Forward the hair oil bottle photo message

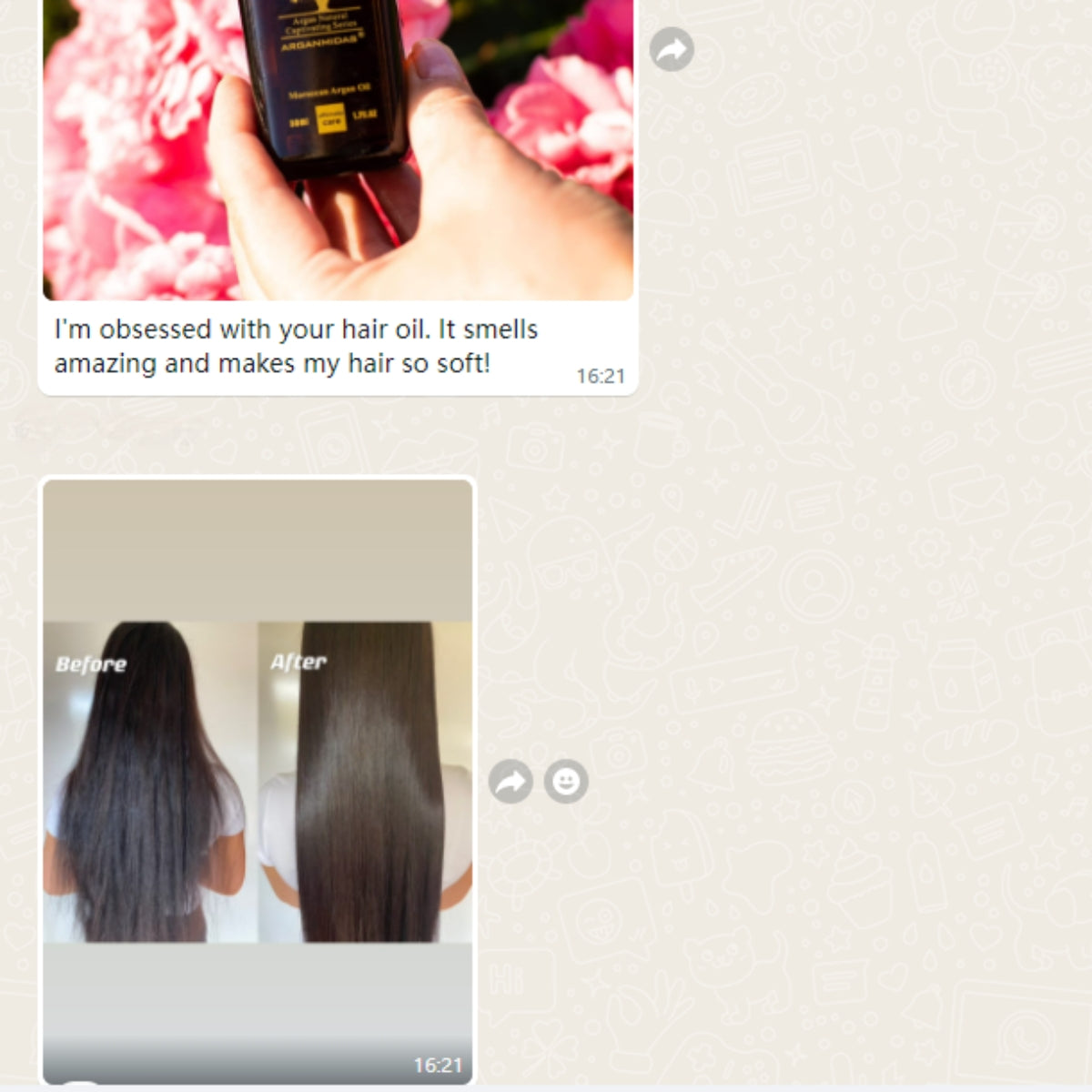click(x=672, y=49)
